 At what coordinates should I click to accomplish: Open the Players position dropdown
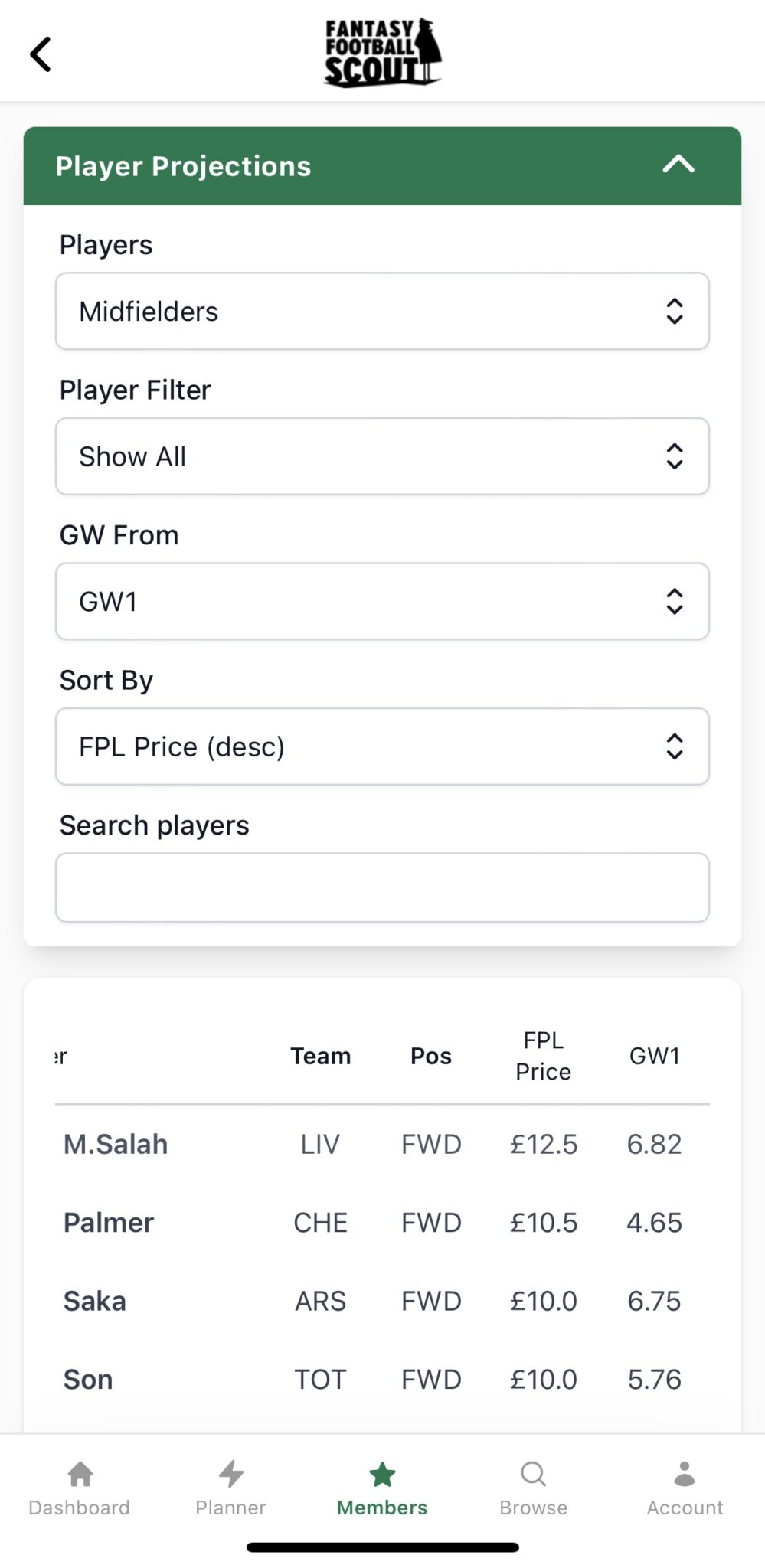tap(383, 311)
